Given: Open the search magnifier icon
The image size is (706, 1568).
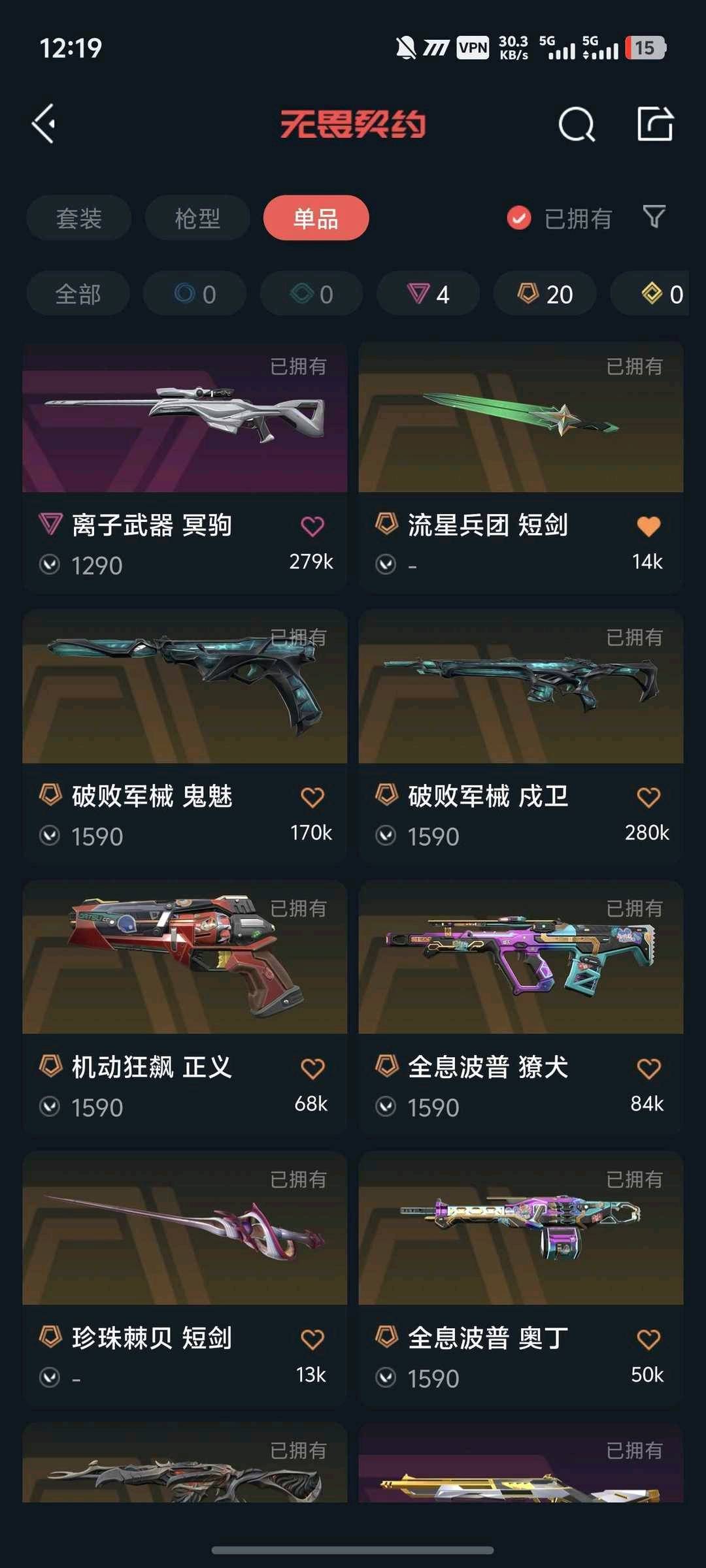Looking at the screenshot, I should [576, 123].
